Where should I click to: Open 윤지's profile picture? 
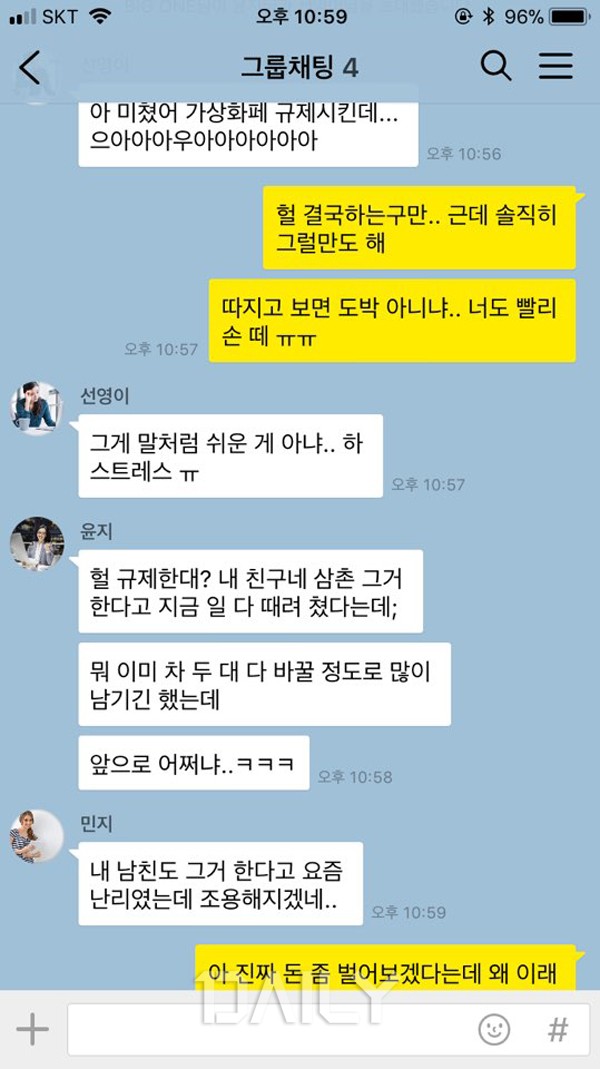coord(37,543)
